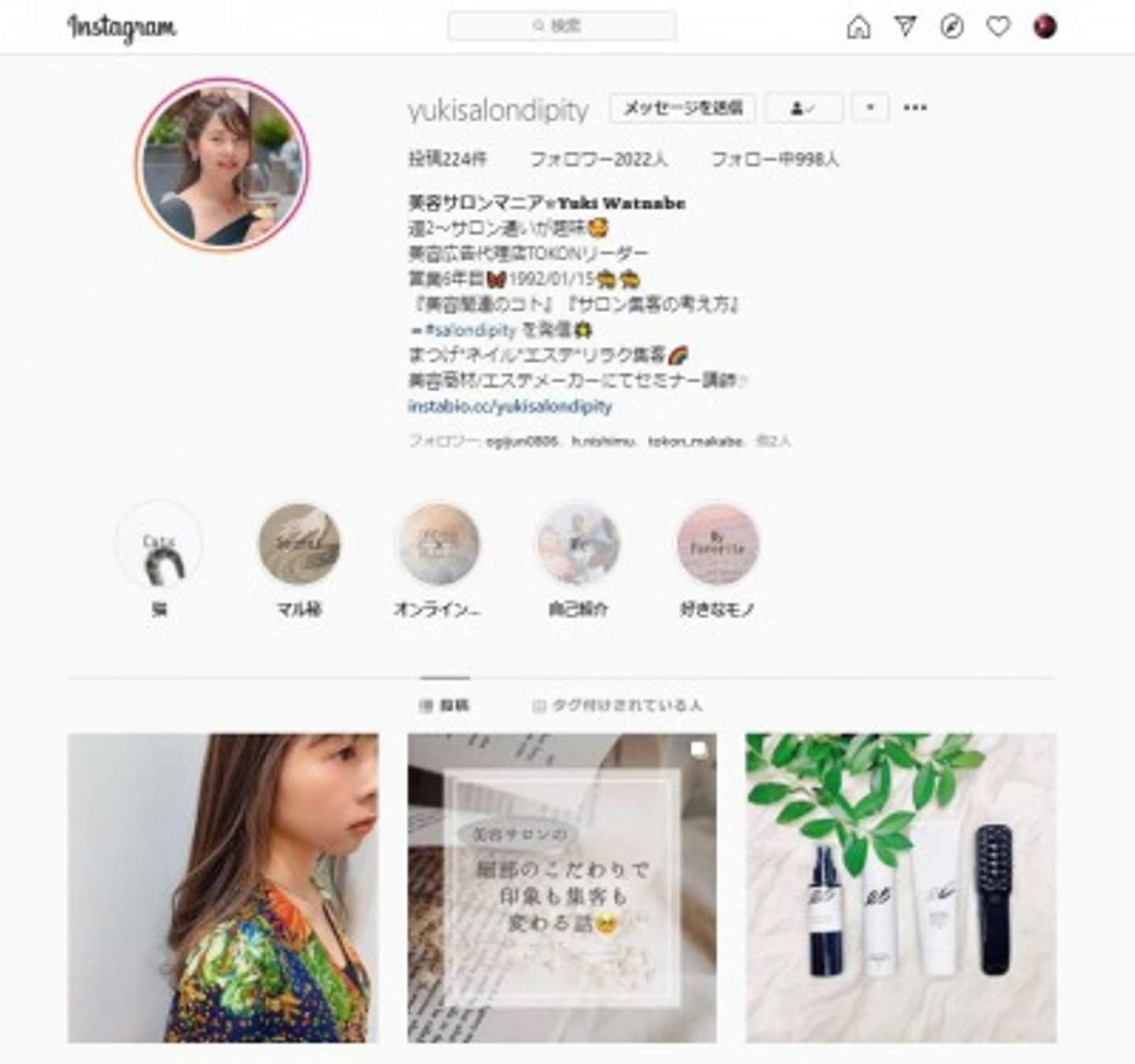Open the explore compass icon
Image resolution: width=1135 pixels, height=1064 pixels.
[952, 28]
